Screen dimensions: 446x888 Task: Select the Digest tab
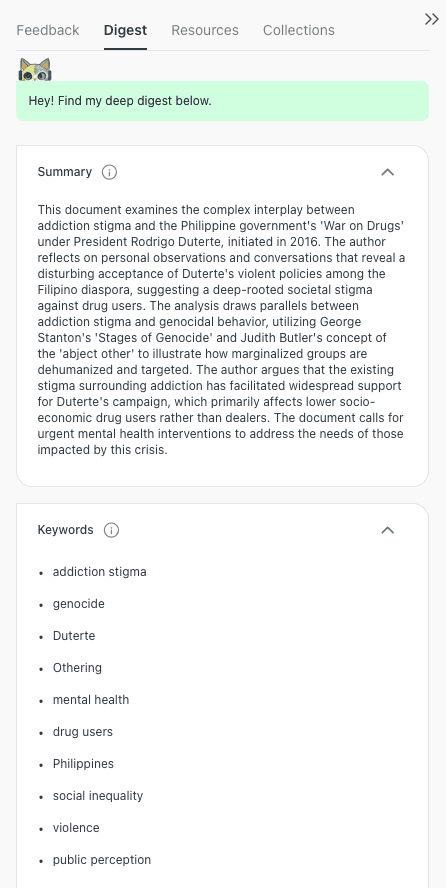pyautogui.click(x=125, y=30)
